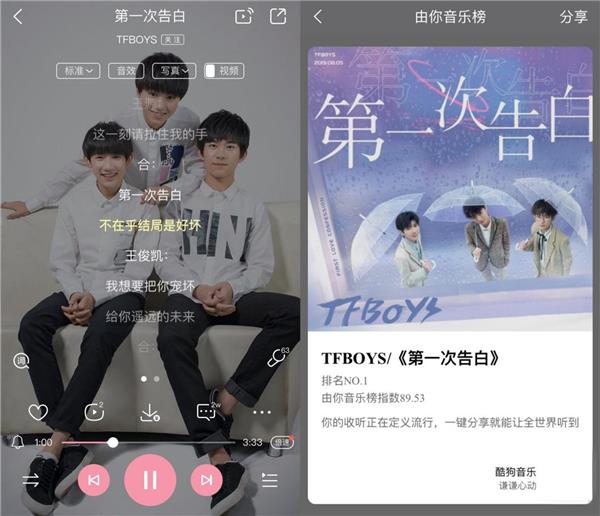Screen dimensions: 600x516
Task: Open the song comments bubble
Action: tap(206, 412)
